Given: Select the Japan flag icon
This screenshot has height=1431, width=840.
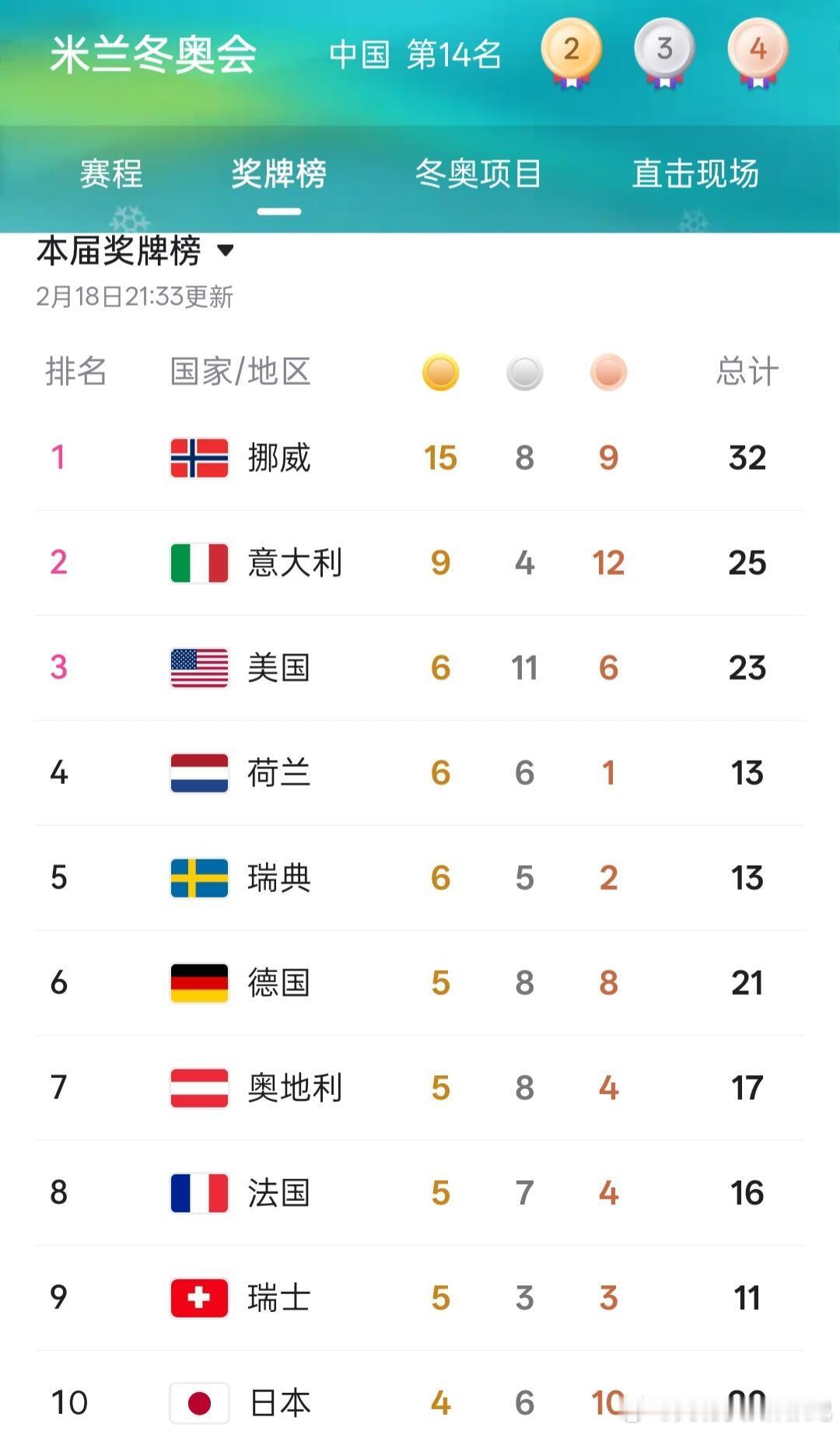Looking at the screenshot, I should [199, 1400].
